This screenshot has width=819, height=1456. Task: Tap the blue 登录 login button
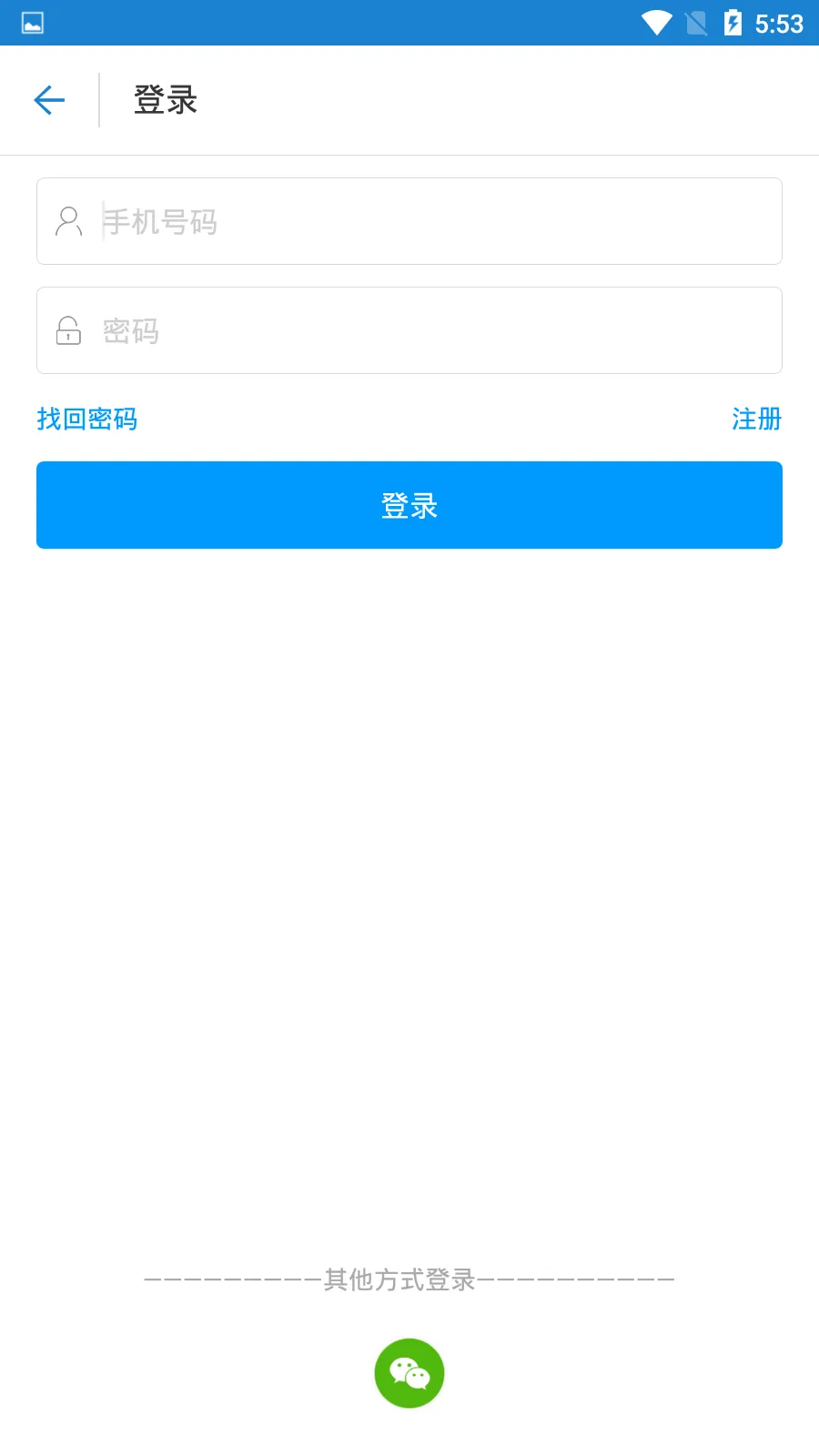tap(409, 505)
